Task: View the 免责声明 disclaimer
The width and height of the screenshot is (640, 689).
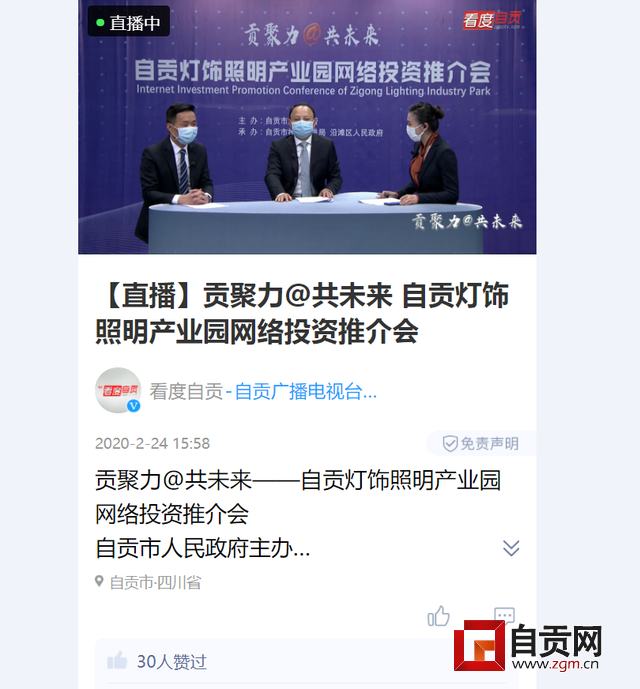Action: (x=481, y=443)
